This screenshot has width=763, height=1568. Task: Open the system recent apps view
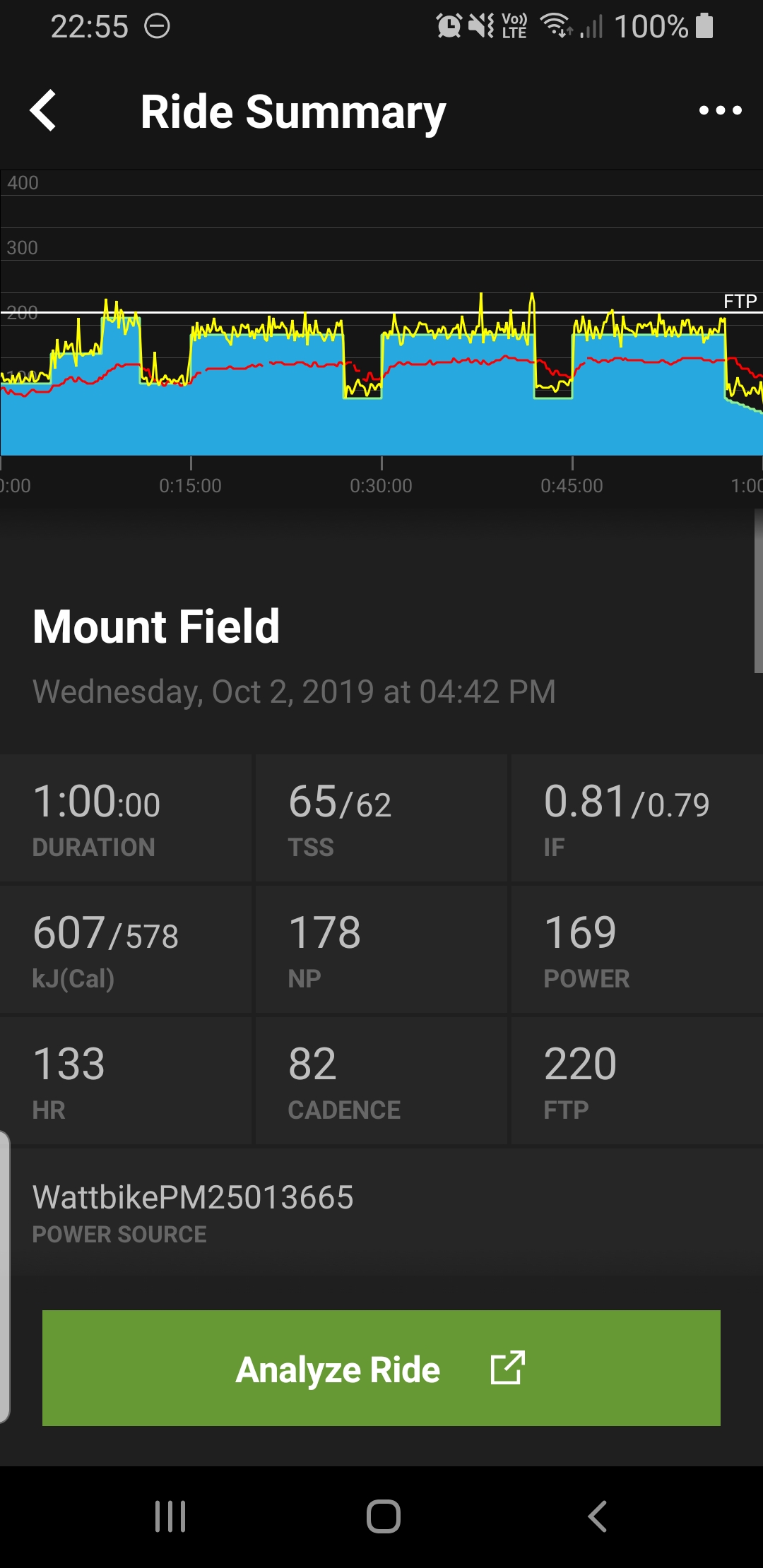click(x=170, y=1516)
